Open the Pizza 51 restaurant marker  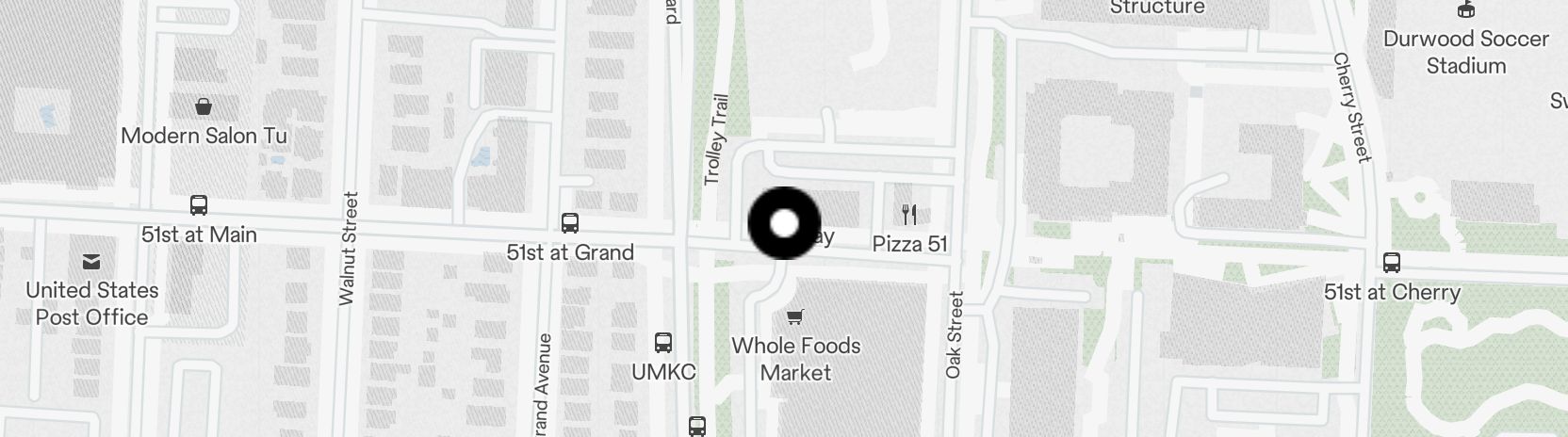tap(908, 215)
